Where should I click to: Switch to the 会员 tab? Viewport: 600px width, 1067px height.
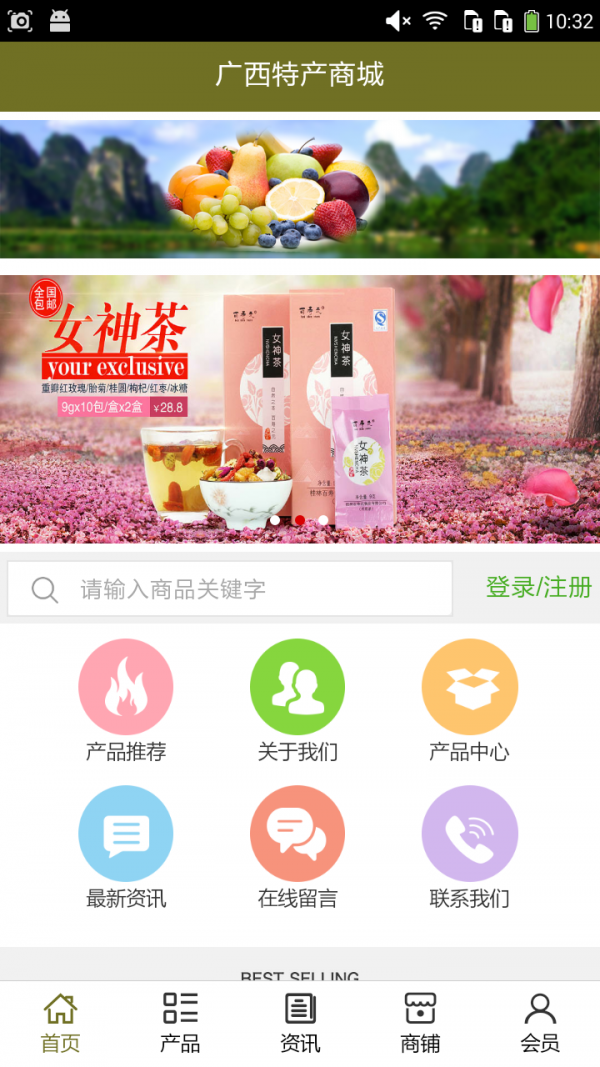[540, 1022]
